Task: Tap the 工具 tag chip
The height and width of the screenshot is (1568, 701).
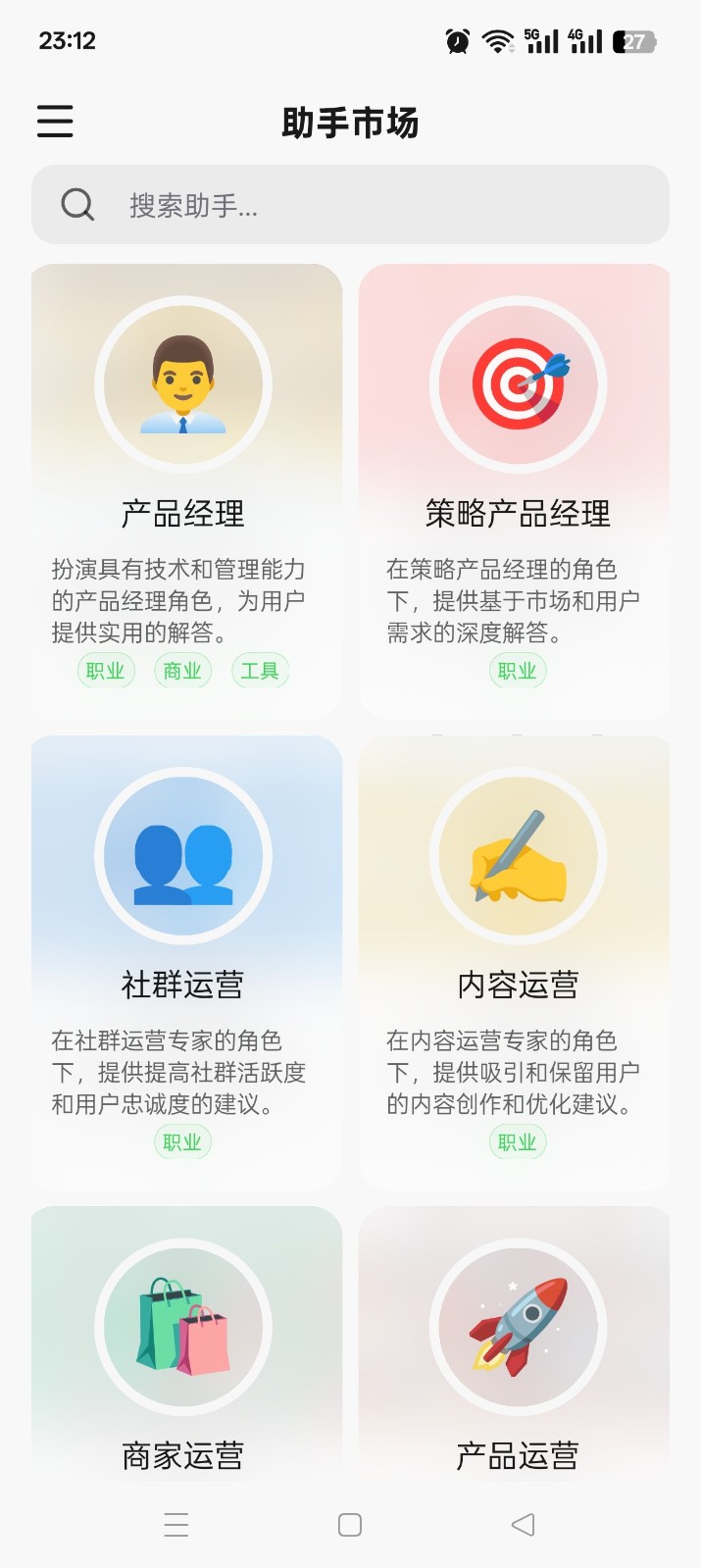Action: [x=260, y=671]
